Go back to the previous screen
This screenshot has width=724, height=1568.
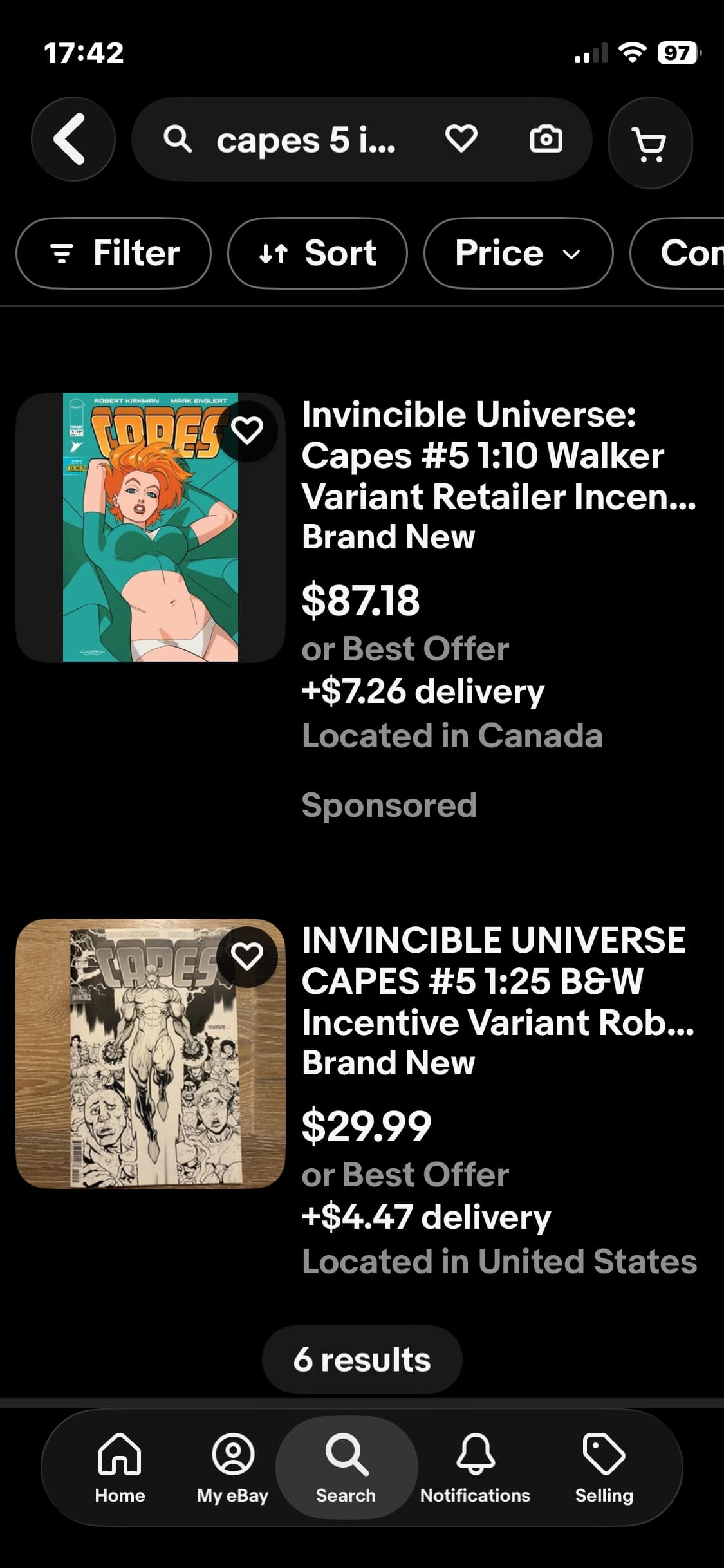point(73,139)
